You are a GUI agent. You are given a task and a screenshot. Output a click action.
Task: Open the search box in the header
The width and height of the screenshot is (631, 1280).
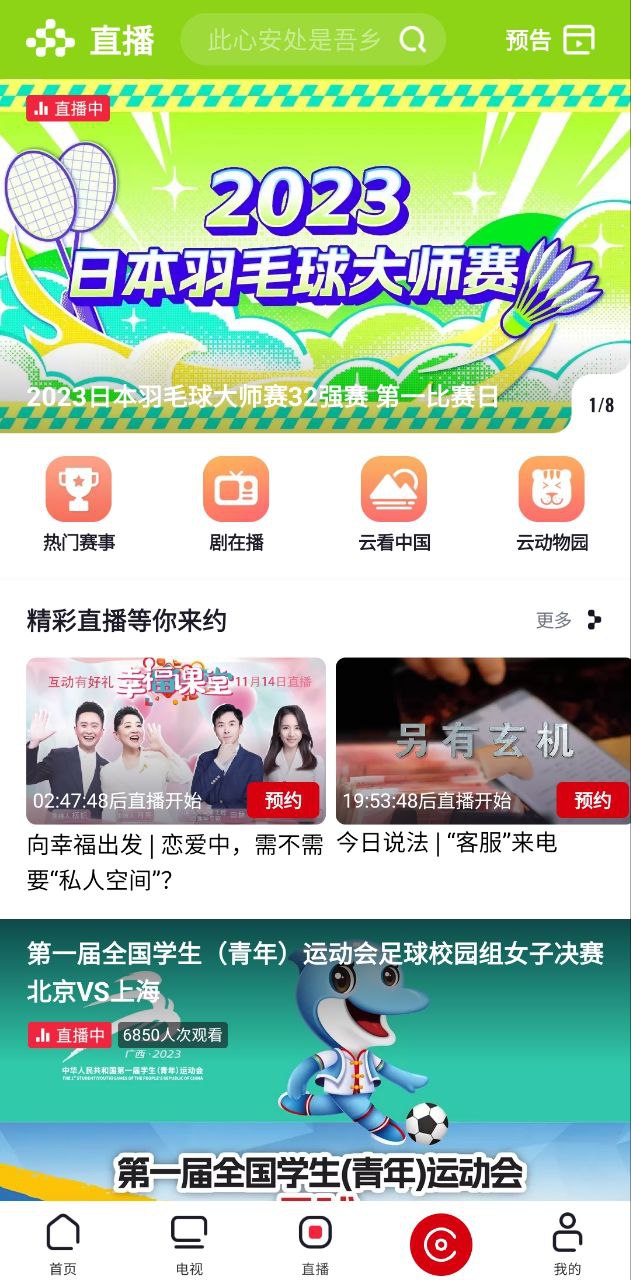(312, 40)
